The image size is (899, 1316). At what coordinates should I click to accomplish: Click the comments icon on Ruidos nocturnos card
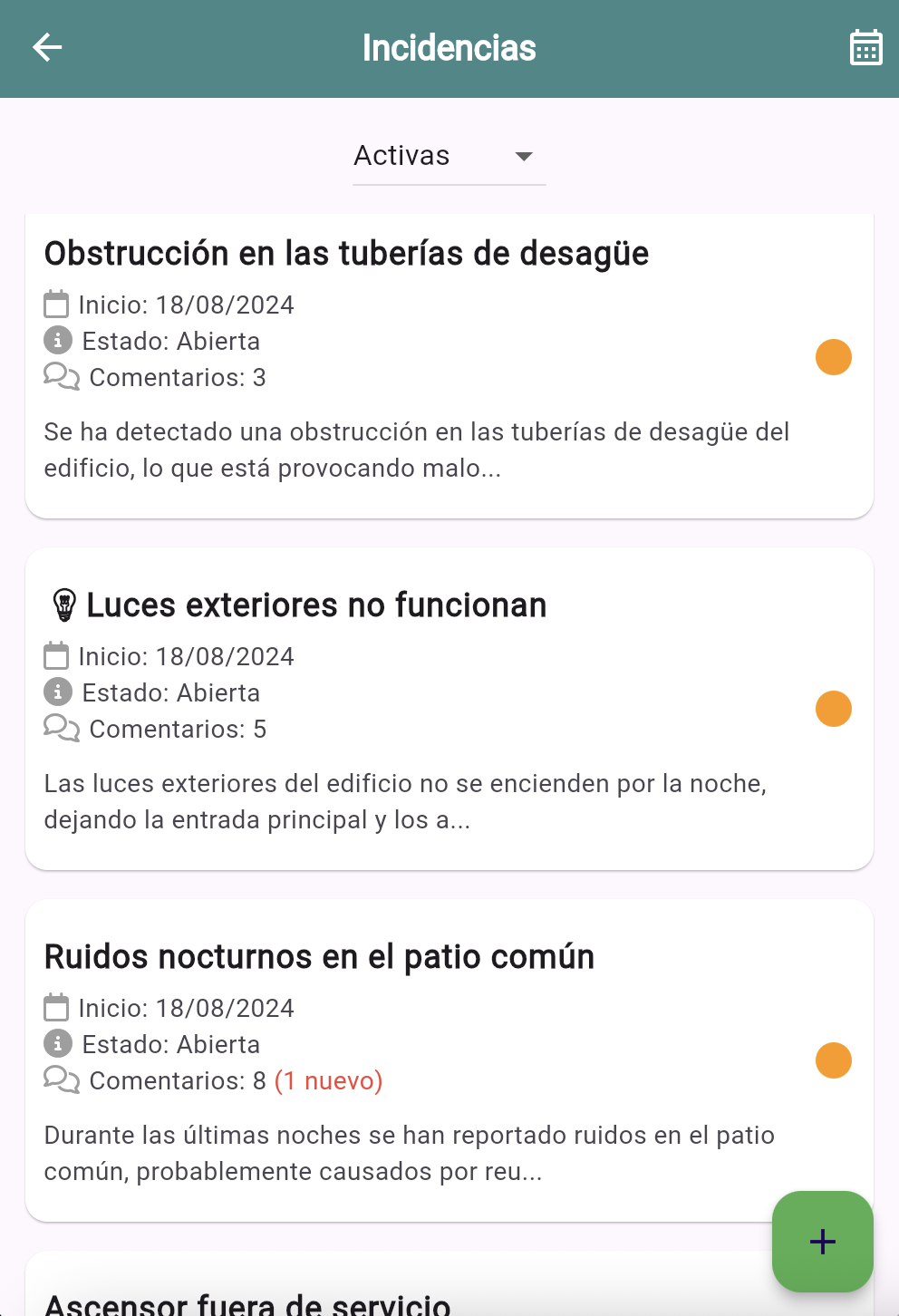click(61, 1080)
